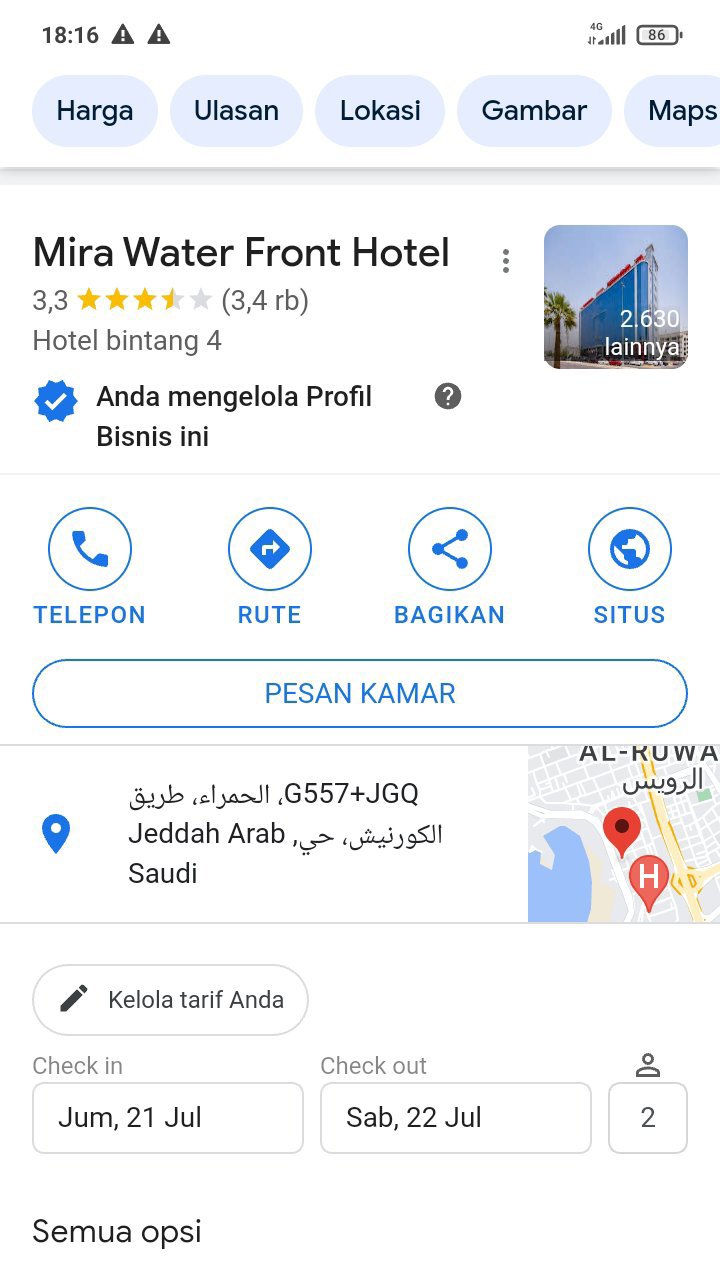Open the Lokasi chip
The height and width of the screenshot is (1280, 720).
[x=380, y=111]
